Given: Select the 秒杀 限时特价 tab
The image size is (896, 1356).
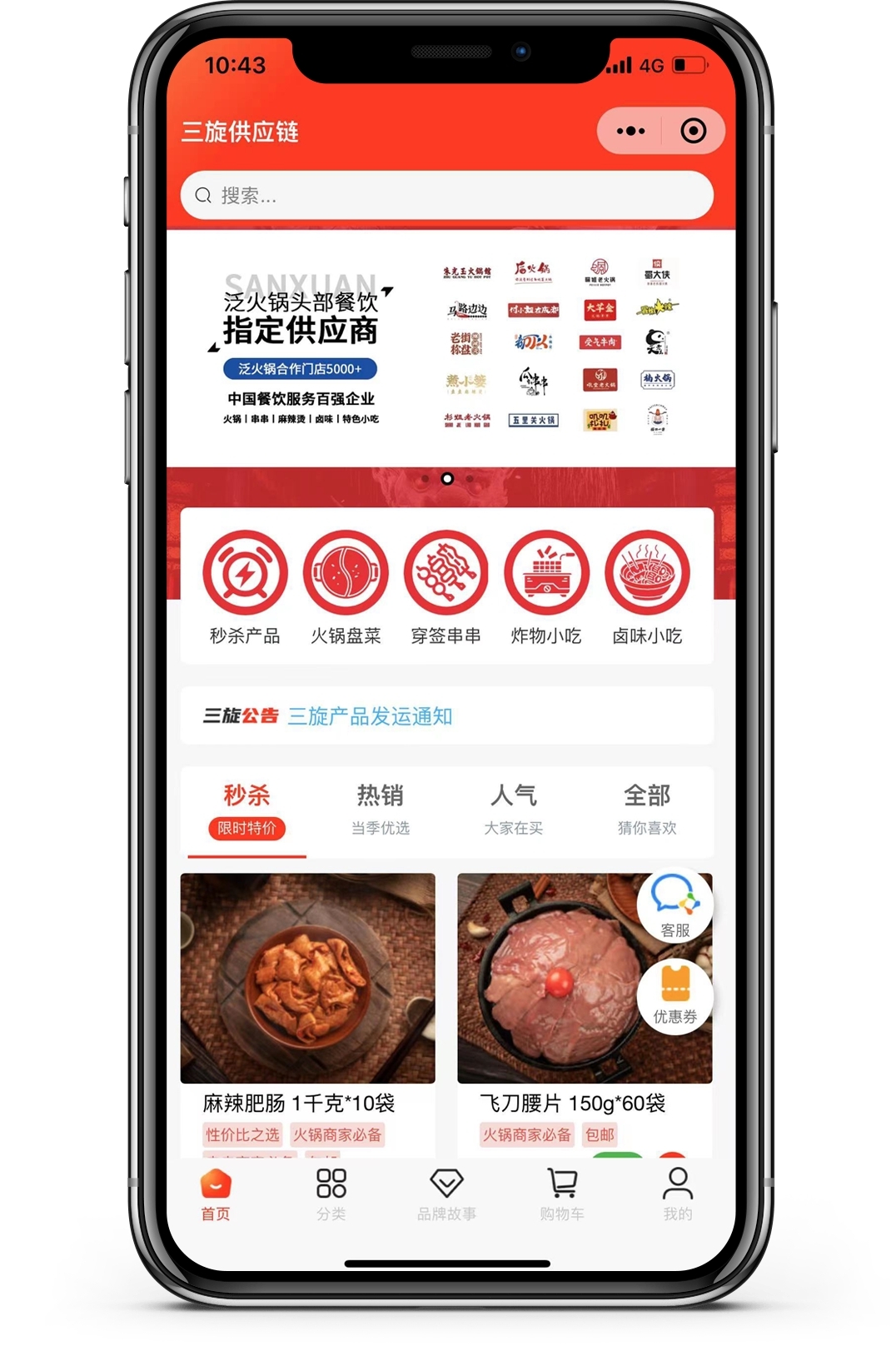Looking at the screenshot, I should coord(246,809).
